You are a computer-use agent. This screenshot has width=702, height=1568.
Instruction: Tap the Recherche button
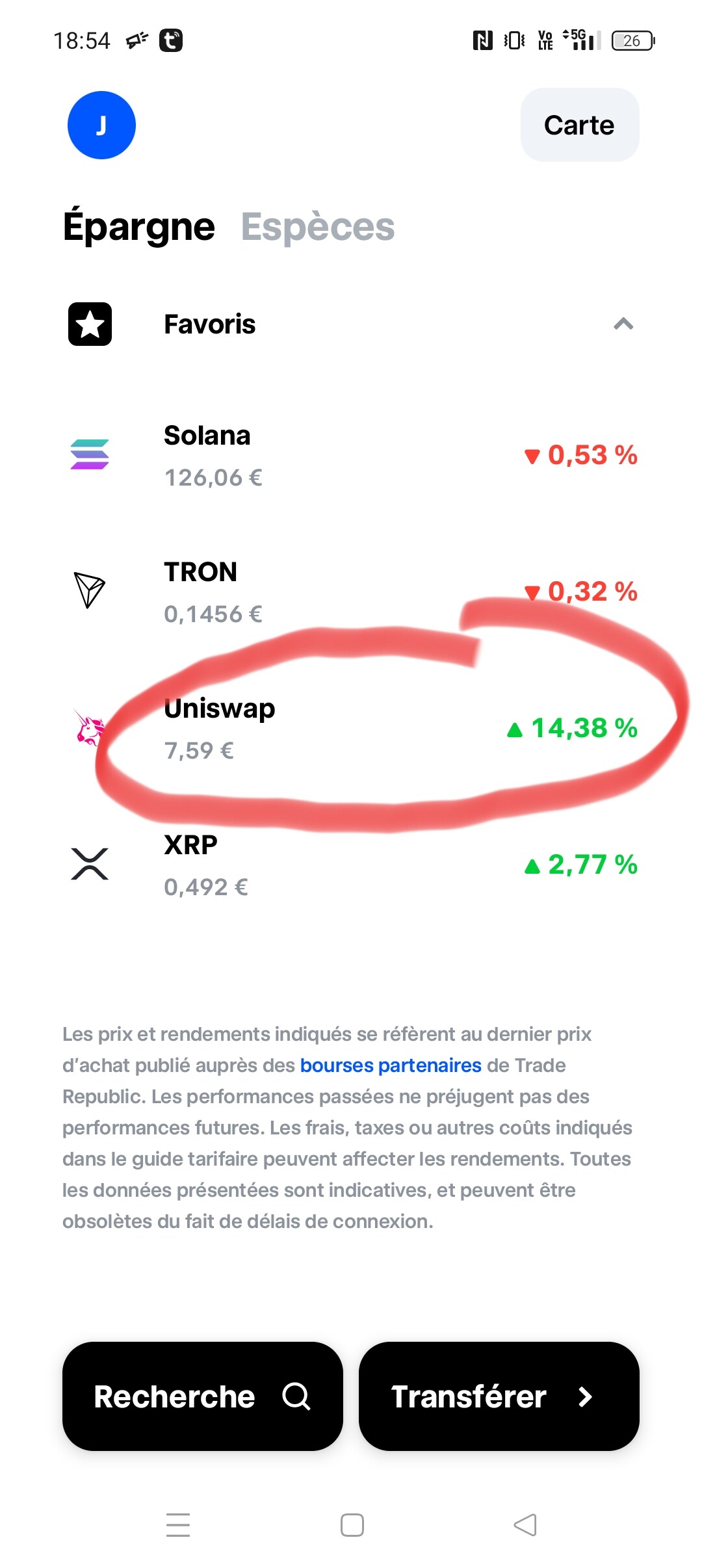coord(203,1396)
